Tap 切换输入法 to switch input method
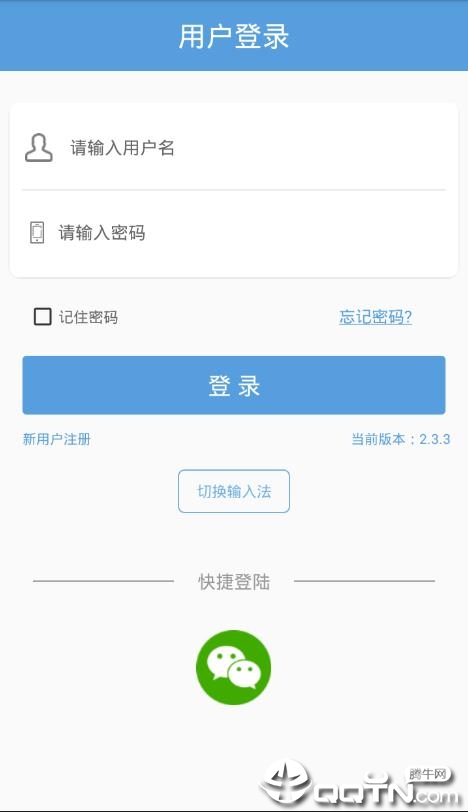The image size is (468, 812). (x=233, y=491)
